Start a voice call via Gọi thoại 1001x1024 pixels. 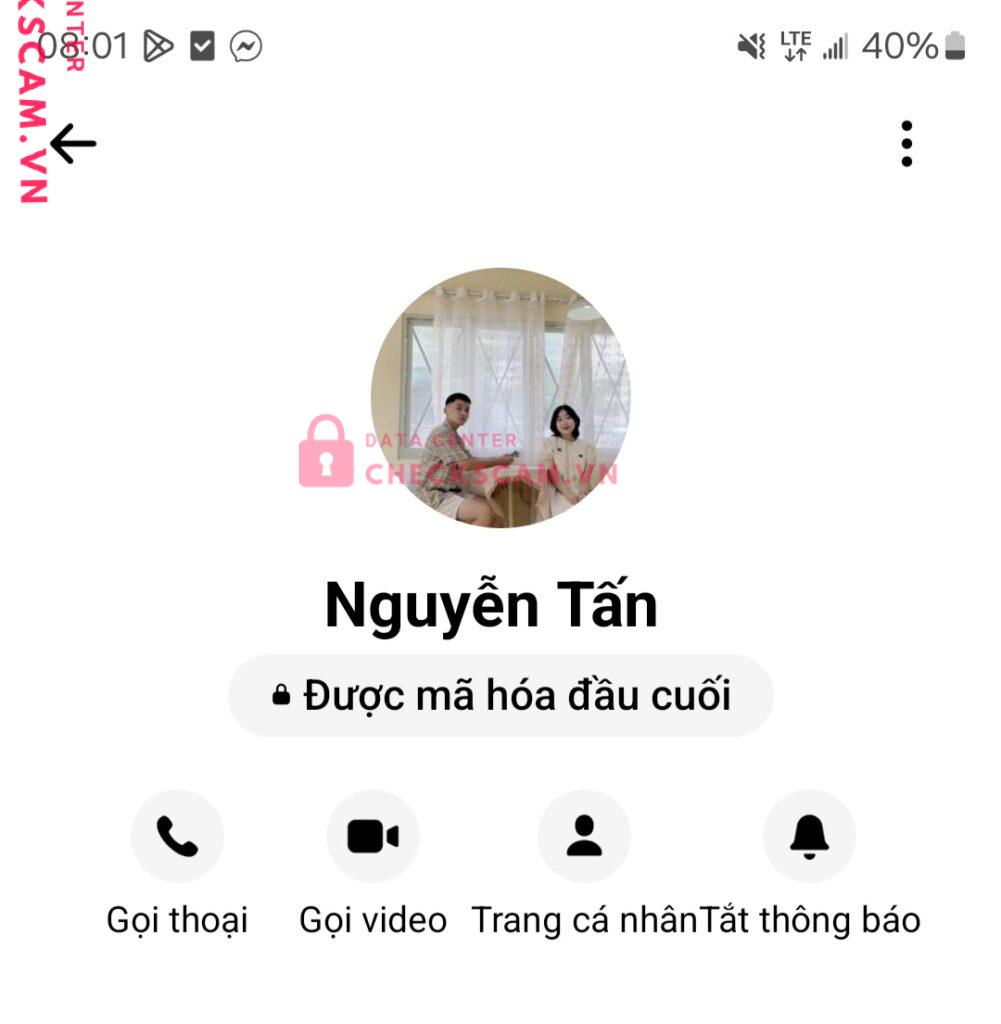177,837
